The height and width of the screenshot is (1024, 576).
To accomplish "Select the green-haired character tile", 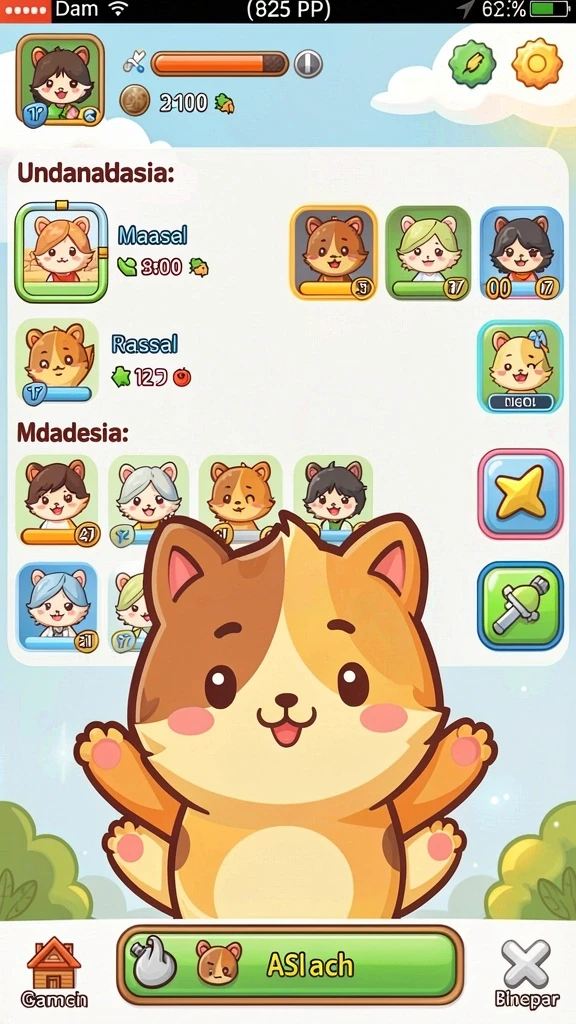I will tap(428, 253).
